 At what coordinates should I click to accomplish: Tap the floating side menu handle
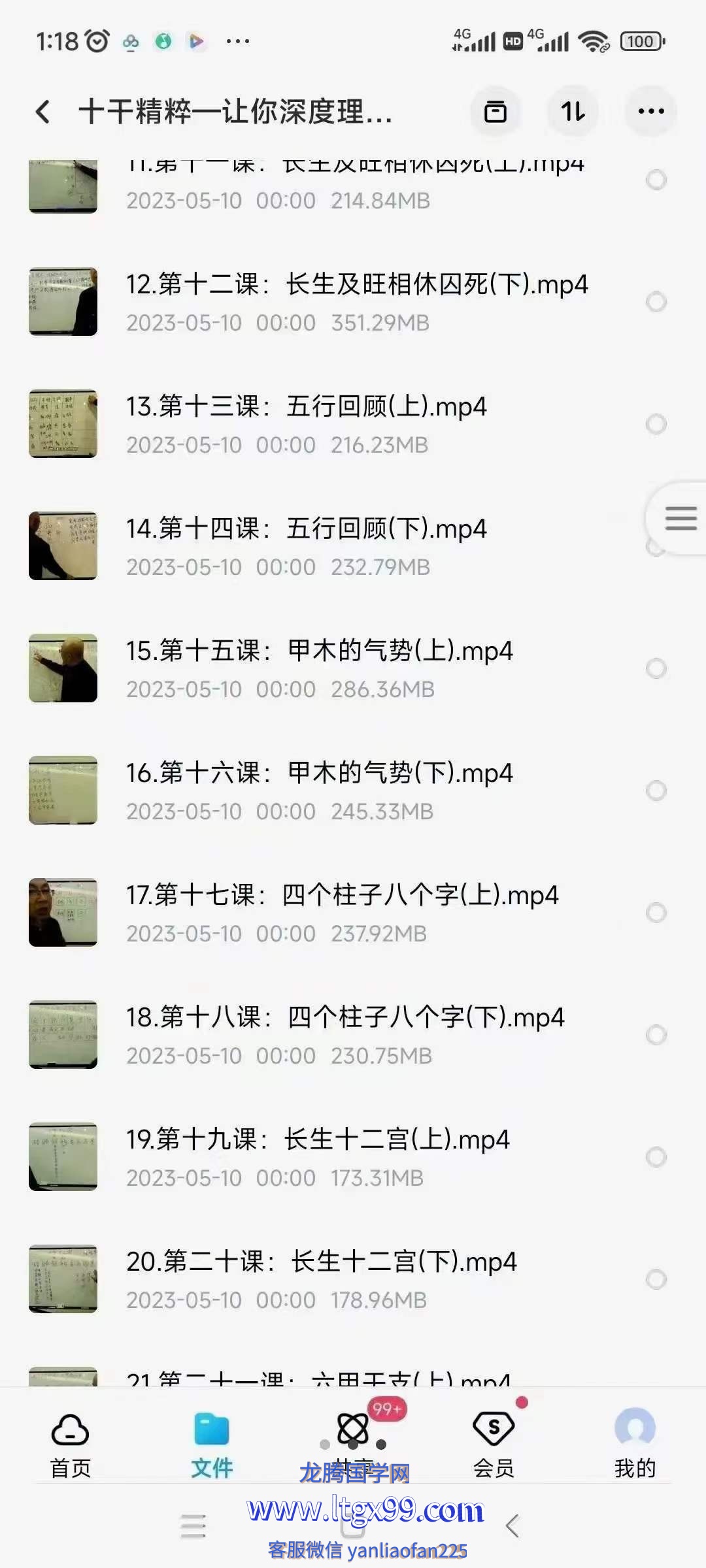[681, 519]
